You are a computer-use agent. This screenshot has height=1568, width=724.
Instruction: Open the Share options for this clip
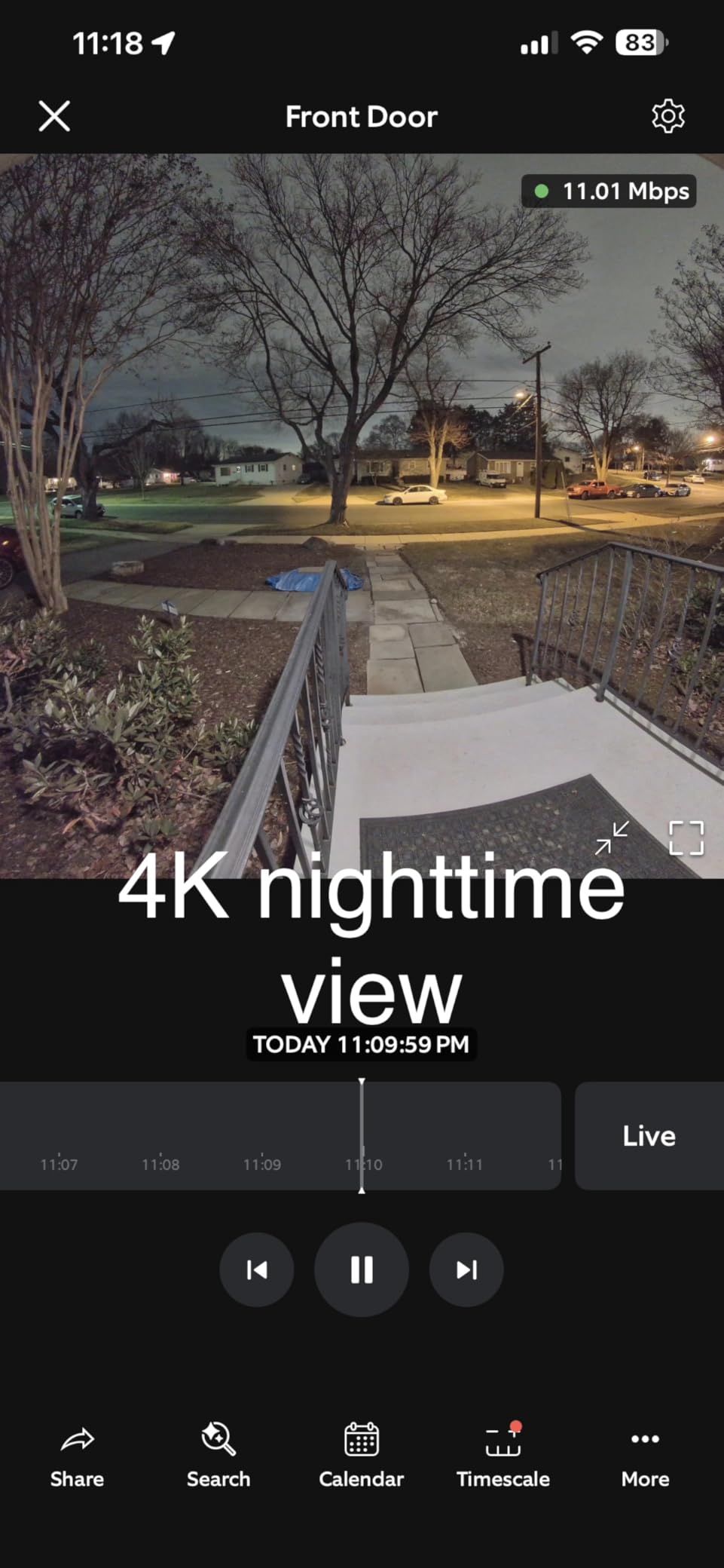[76, 1455]
